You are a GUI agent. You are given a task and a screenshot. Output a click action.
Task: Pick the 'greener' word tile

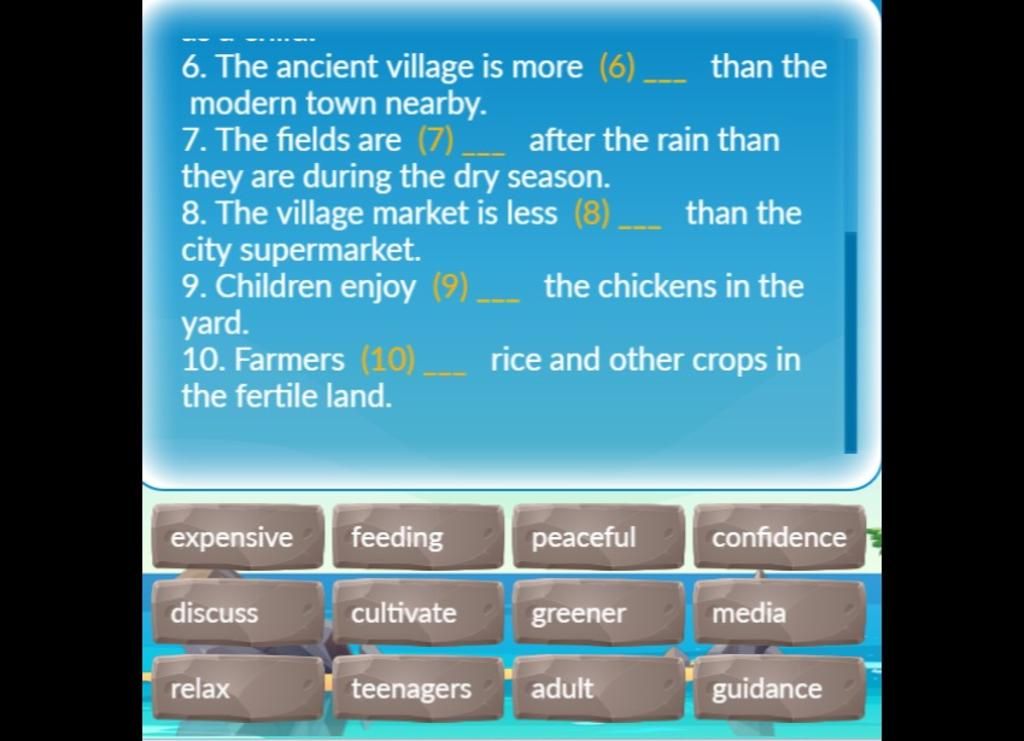pos(598,613)
